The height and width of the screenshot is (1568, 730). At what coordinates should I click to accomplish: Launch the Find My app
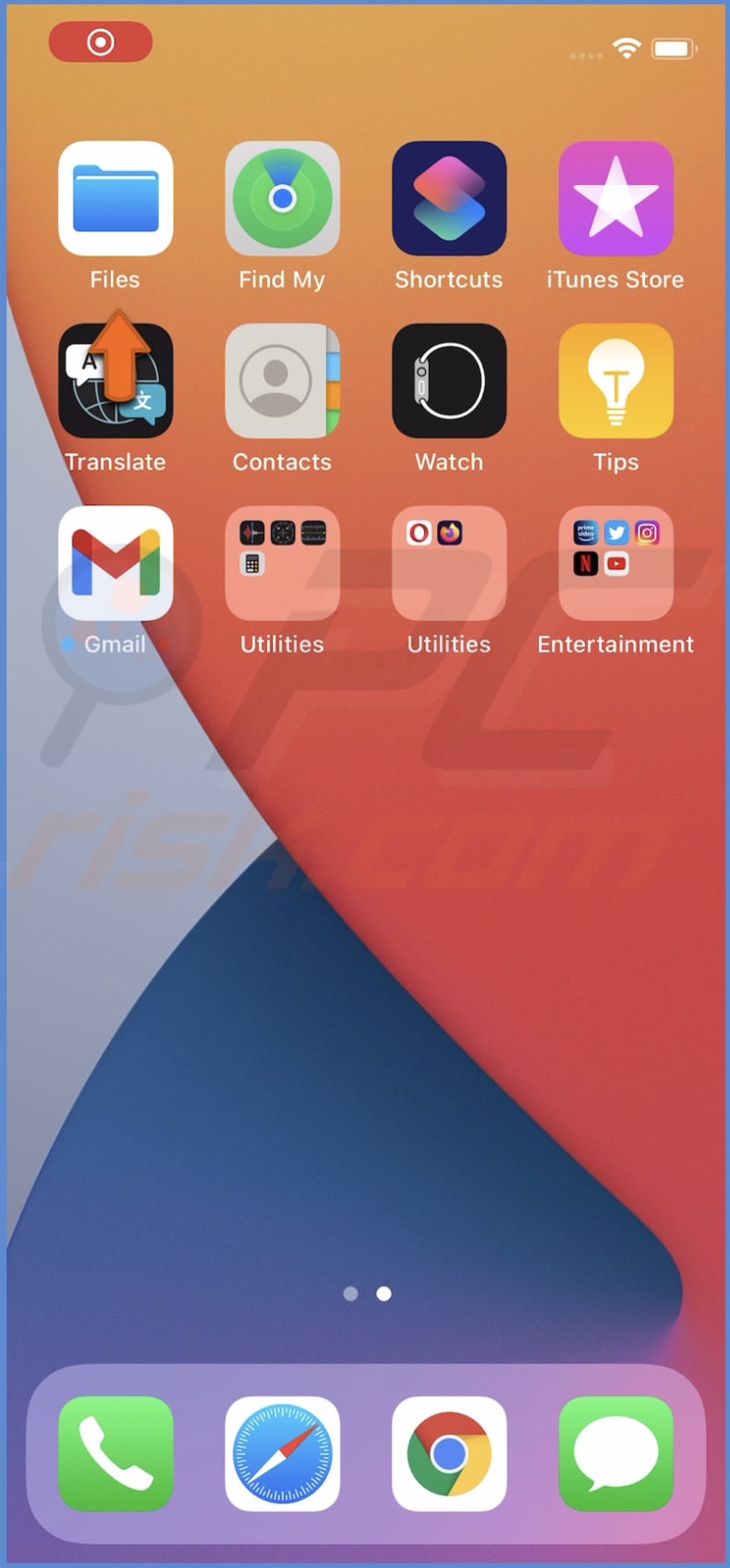pyautogui.click(x=282, y=199)
